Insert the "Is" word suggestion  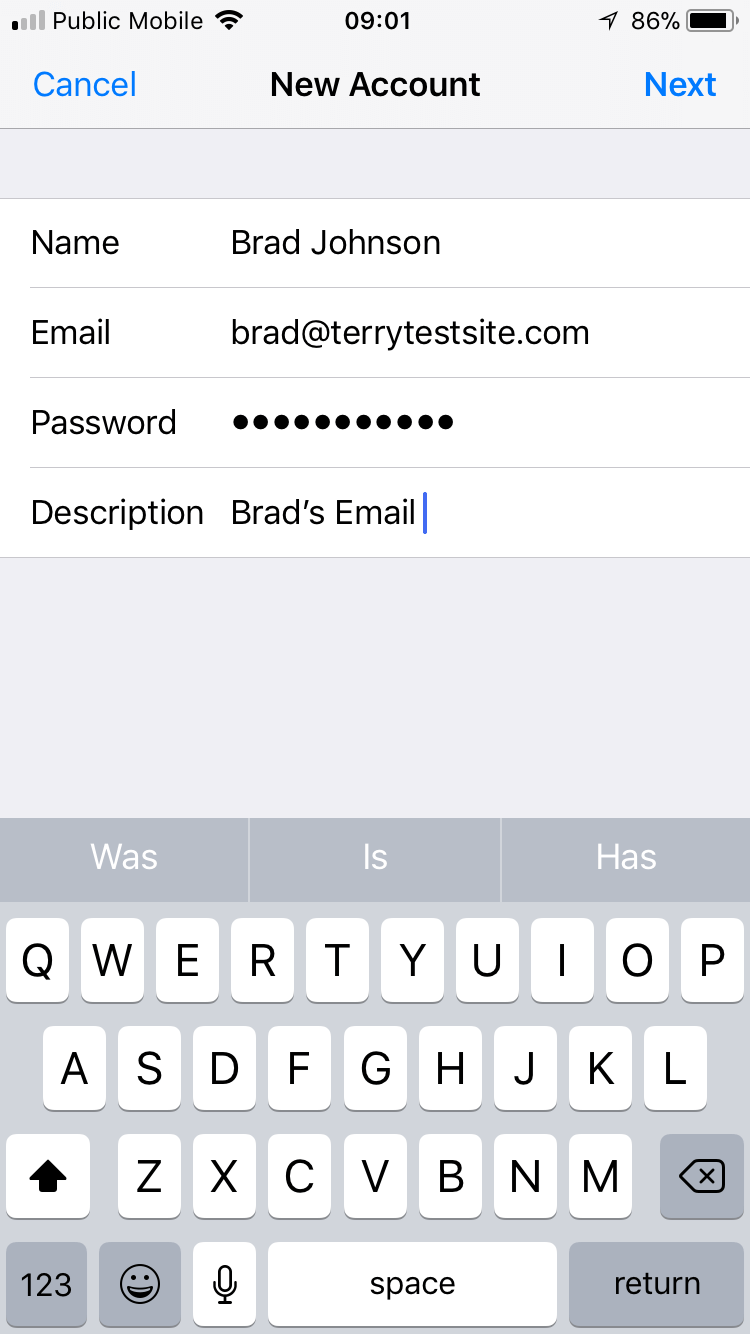(375, 858)
